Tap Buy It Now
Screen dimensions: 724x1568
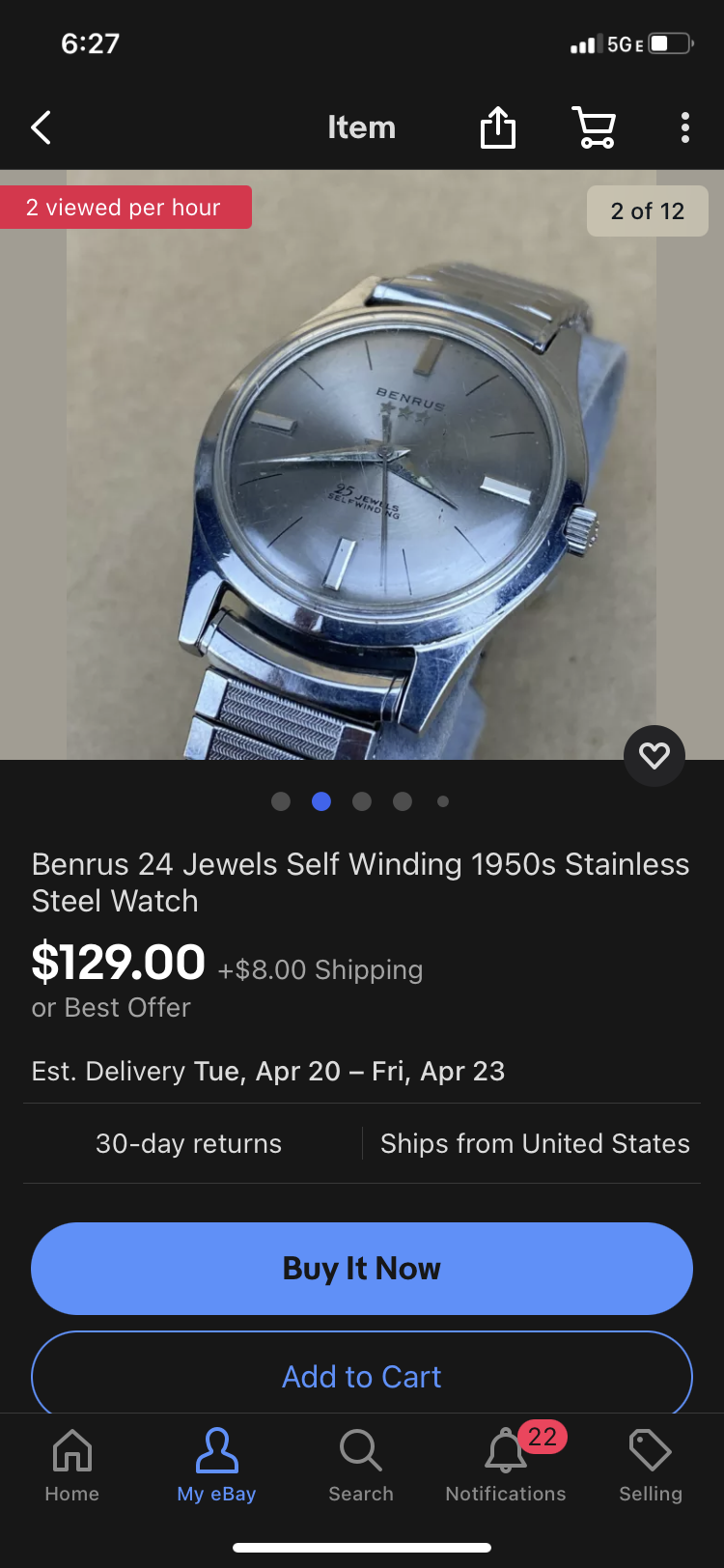point(362,1268)
